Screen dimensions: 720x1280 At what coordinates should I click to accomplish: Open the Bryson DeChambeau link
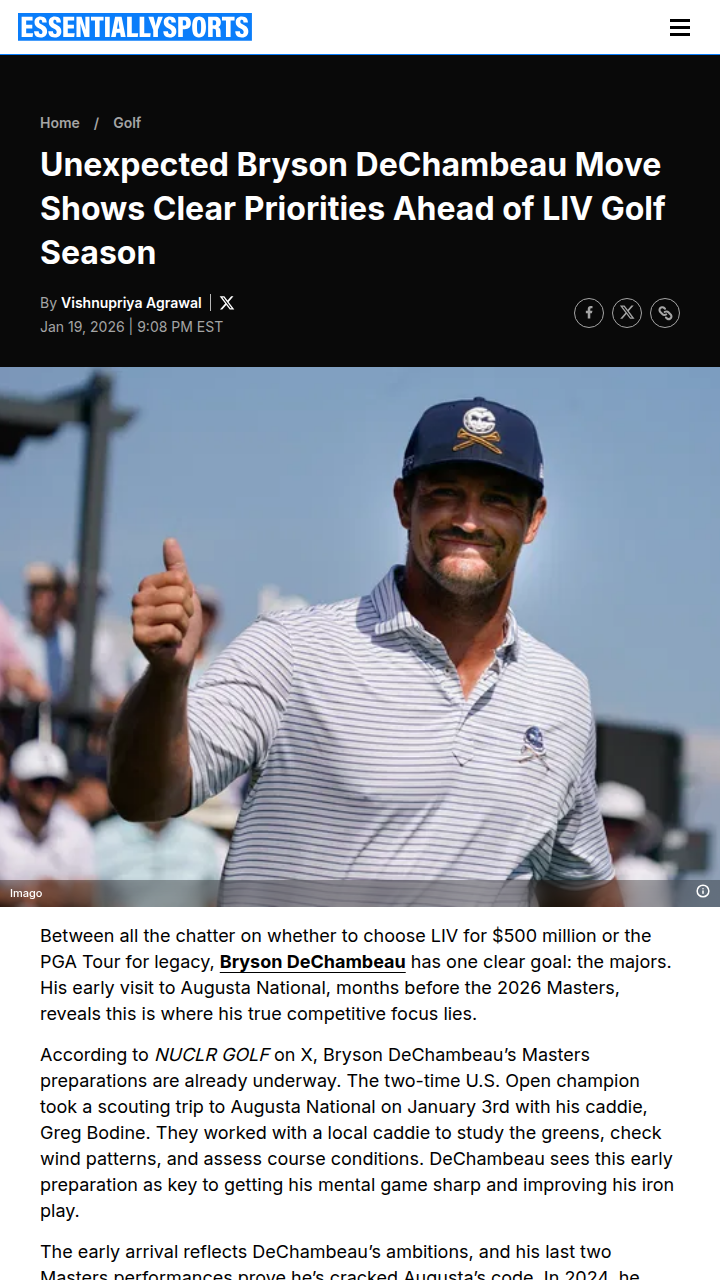coord(312,962)
